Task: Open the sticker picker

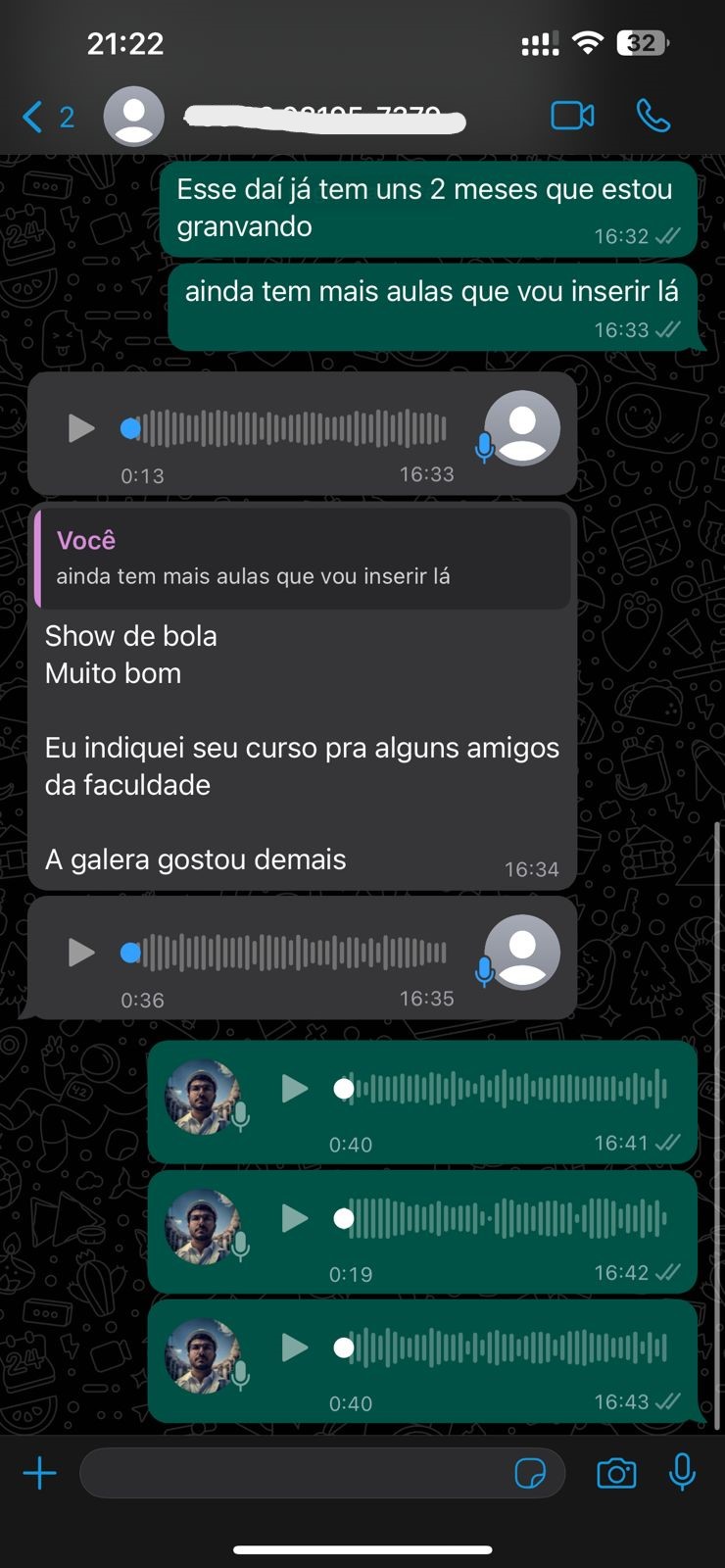Action: point(530,1473)
